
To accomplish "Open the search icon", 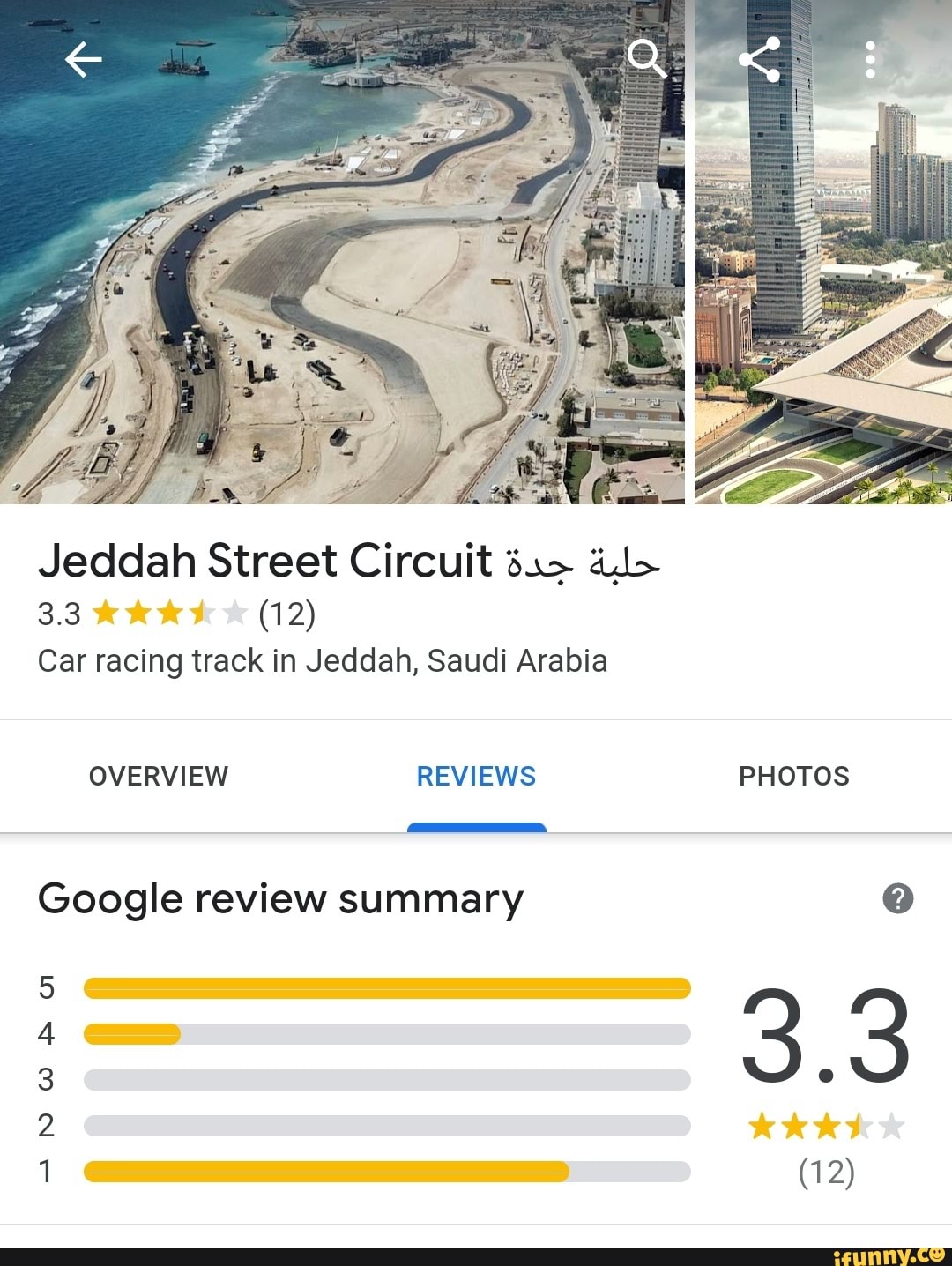I will click(x=650, y=60).
